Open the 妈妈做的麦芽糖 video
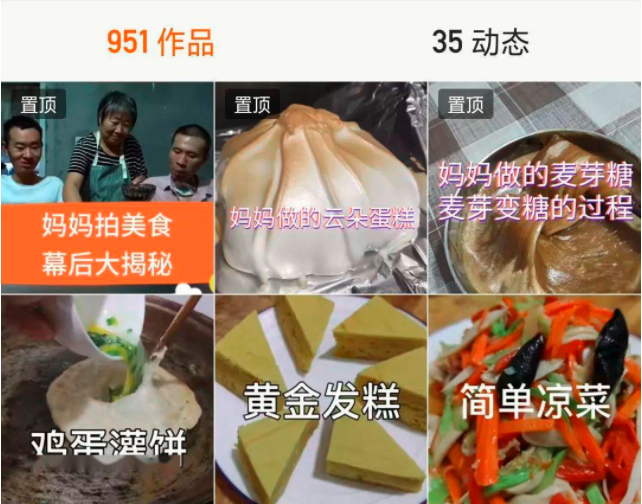This screenshot has width=642, height=504. (535, 187)
